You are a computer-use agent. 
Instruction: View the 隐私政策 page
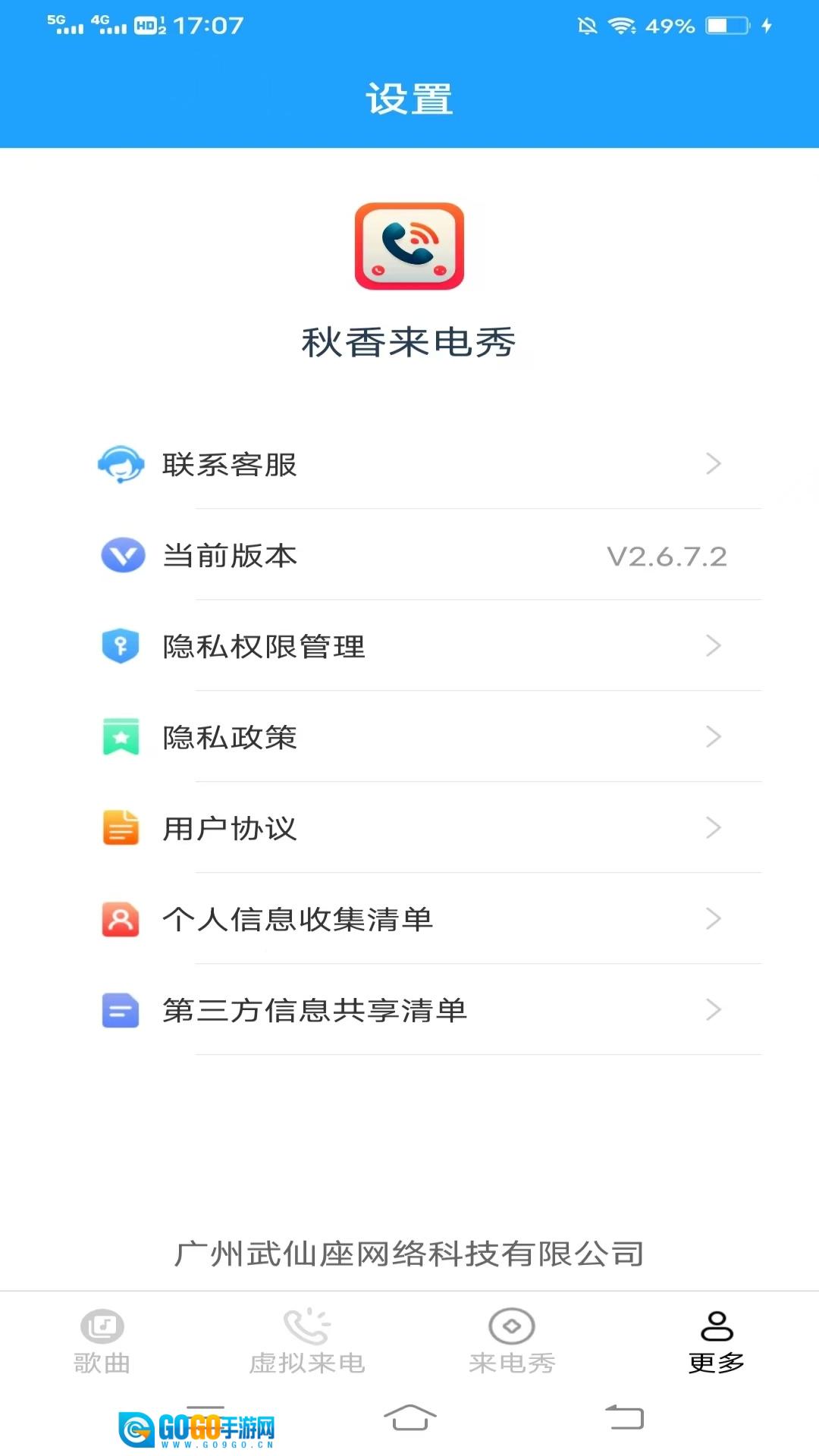coord(409,737)
